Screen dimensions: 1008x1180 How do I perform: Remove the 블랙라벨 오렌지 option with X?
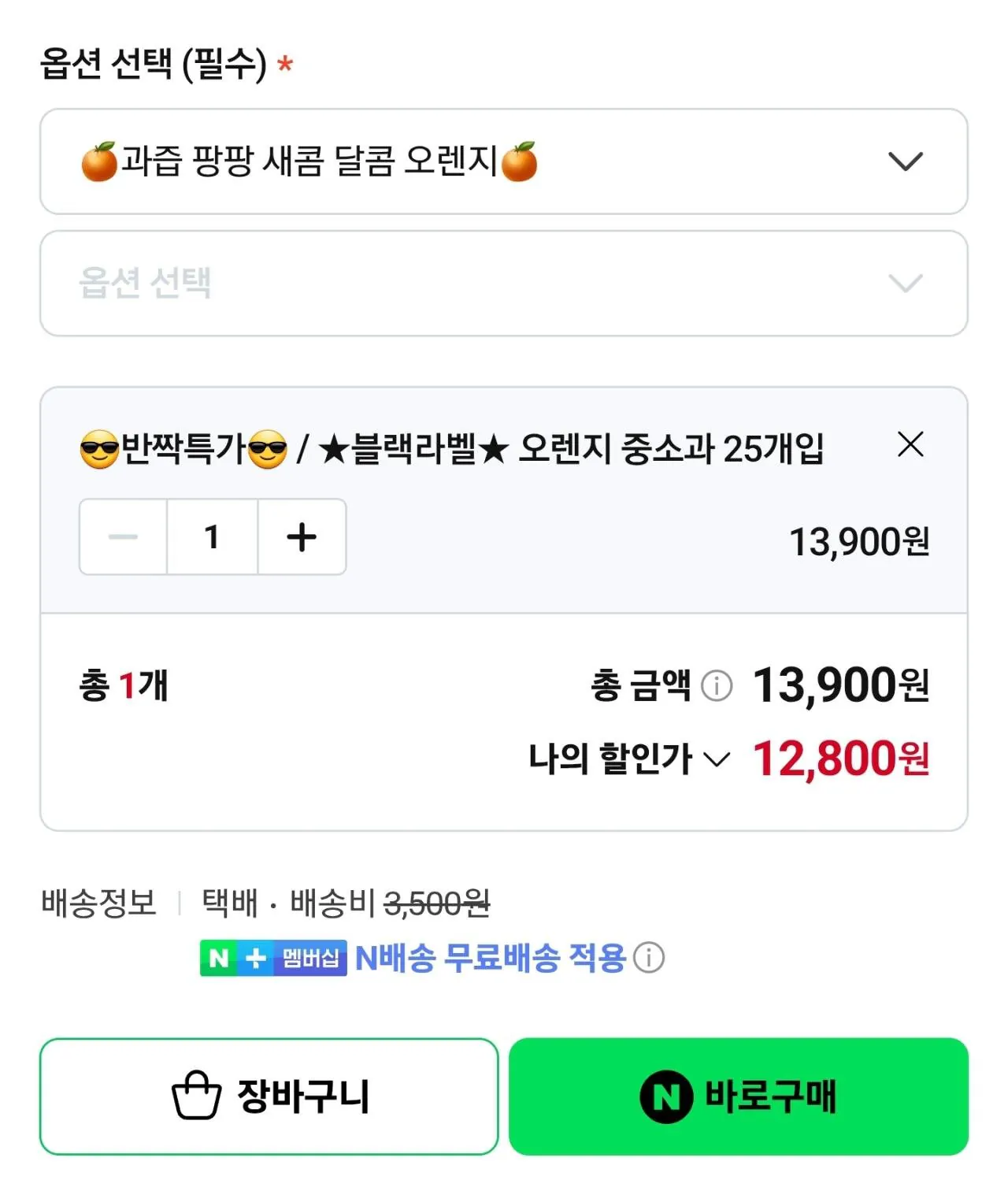[x=911, y=445]
